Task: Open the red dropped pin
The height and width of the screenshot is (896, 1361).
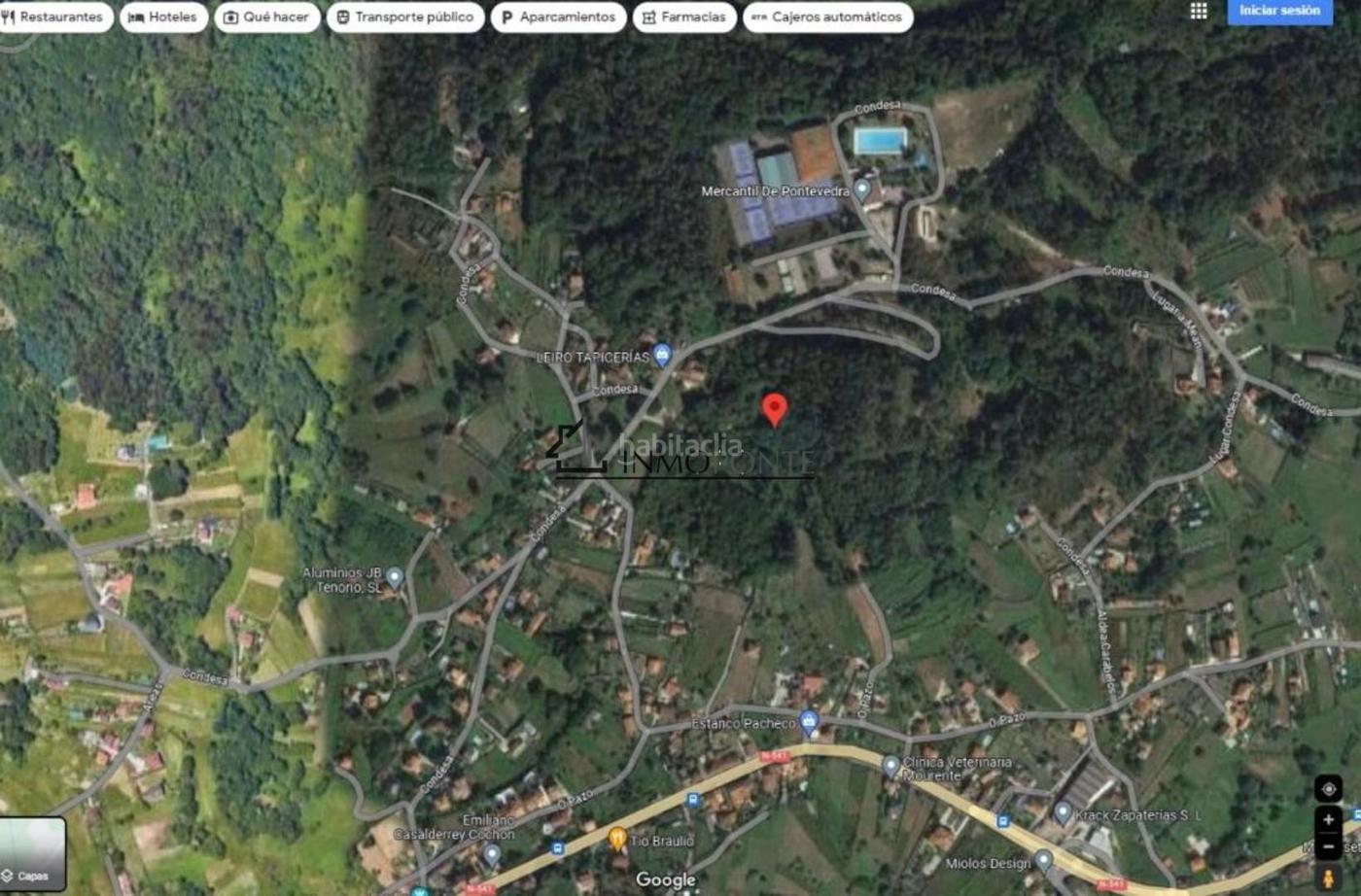Action: click(774, 408)
